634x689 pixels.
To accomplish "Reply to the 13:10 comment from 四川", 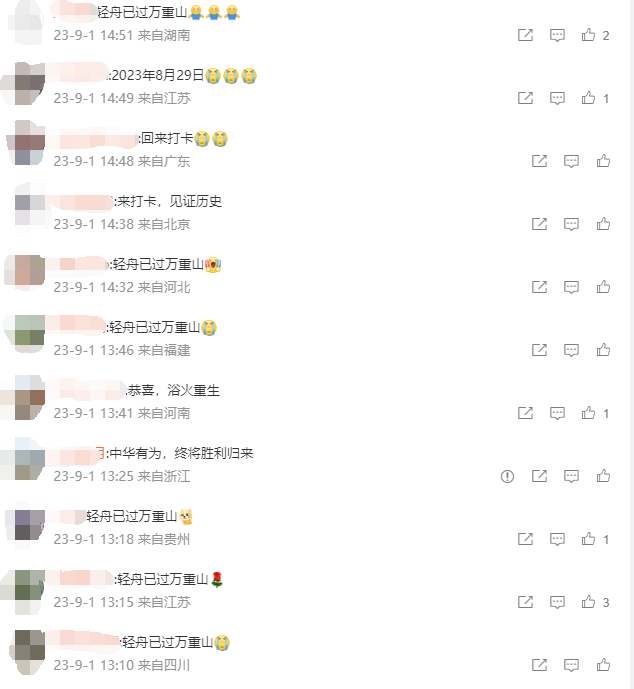I will pos(571,665).
